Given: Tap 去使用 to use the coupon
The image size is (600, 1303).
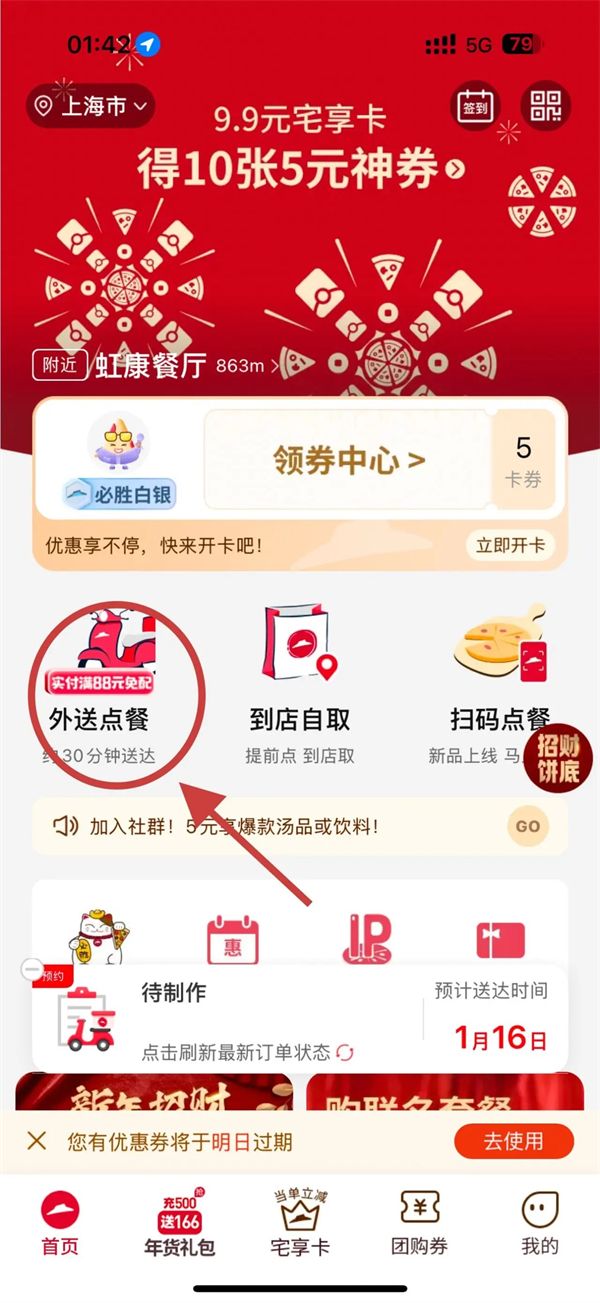Looking at the screenshot, I should pos(513,1141).
